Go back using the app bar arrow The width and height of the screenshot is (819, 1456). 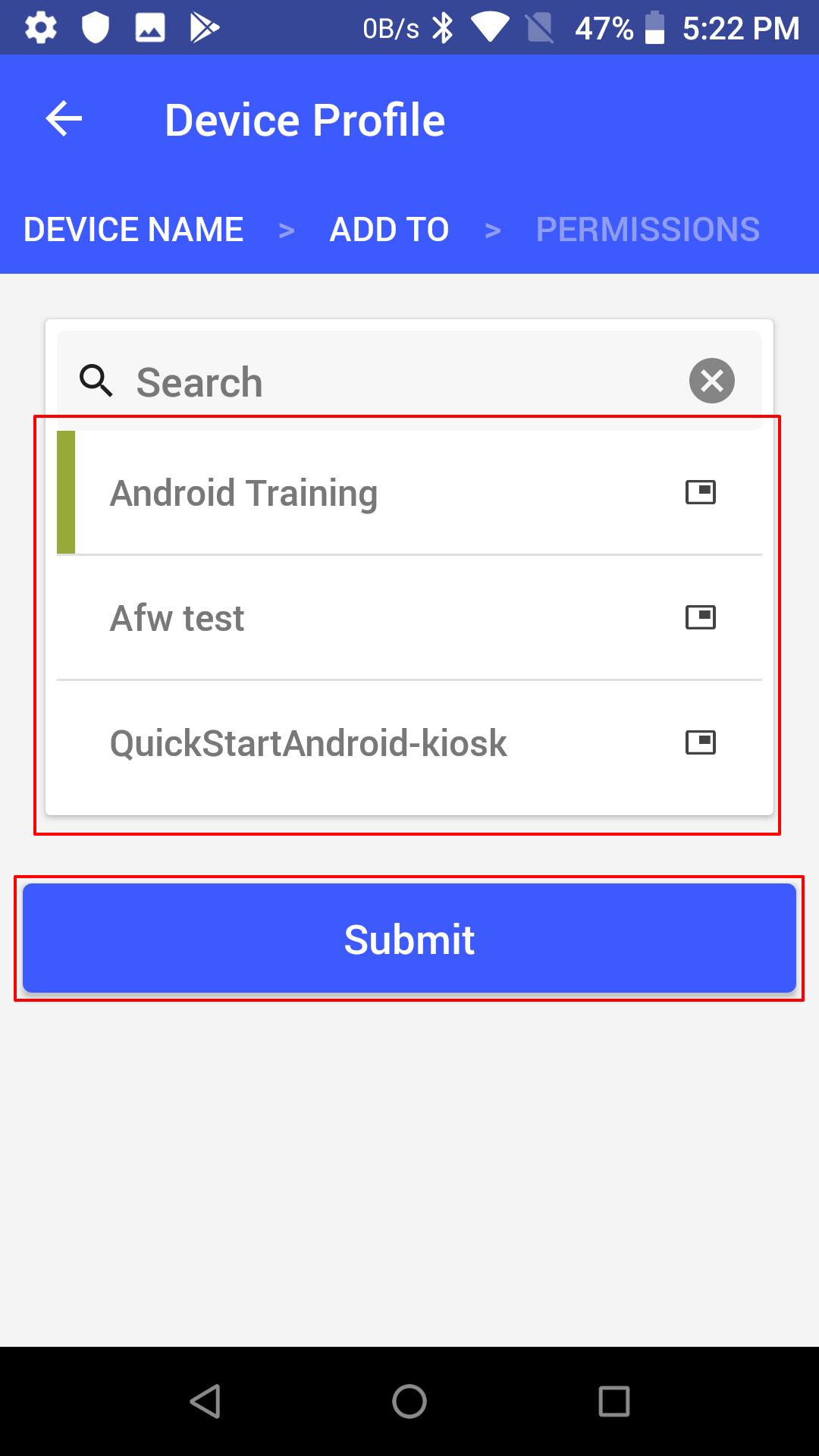click(64, 120)
